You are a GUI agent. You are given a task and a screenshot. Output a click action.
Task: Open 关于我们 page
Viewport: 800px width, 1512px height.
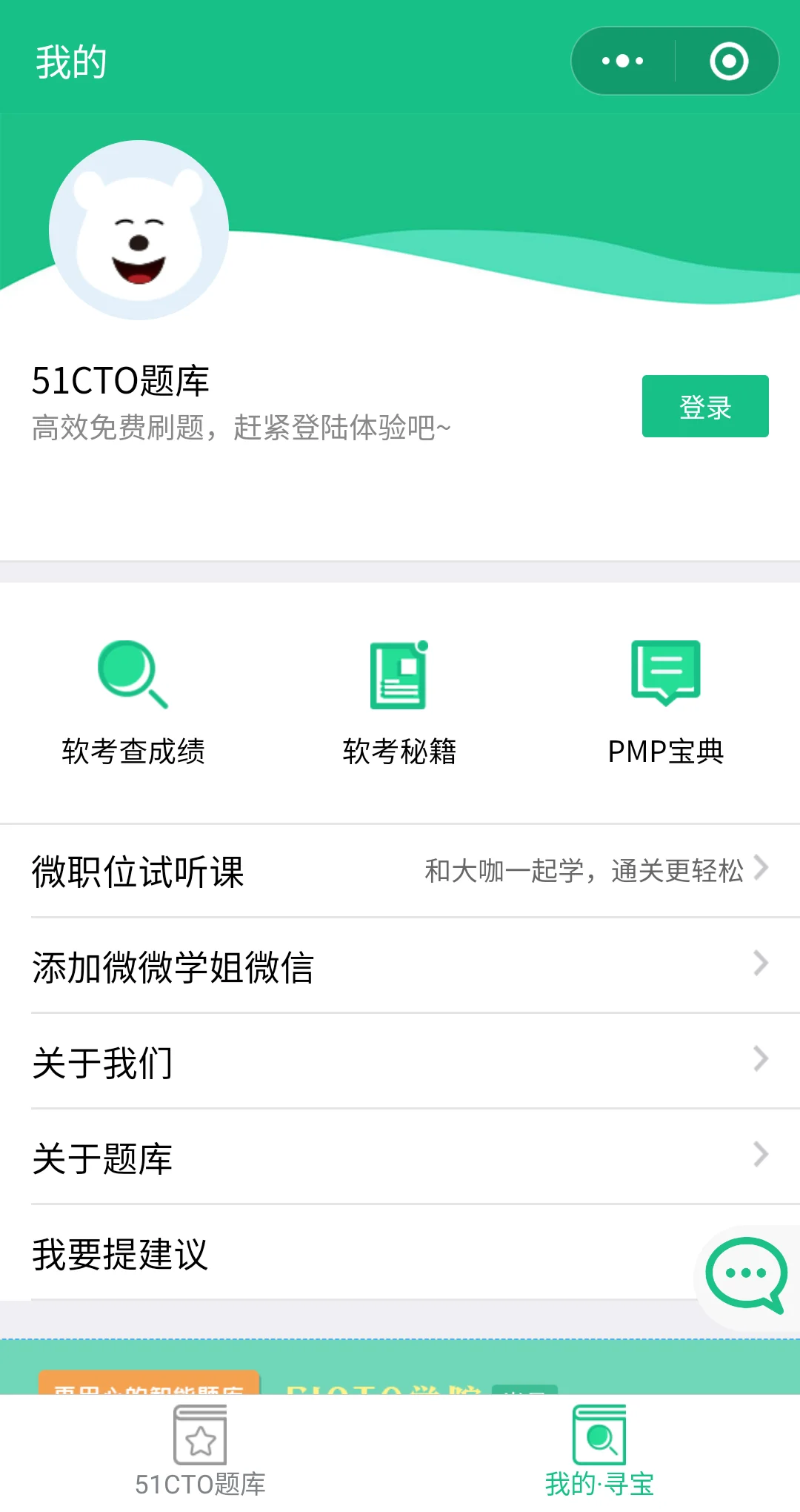coord(400,1062)
